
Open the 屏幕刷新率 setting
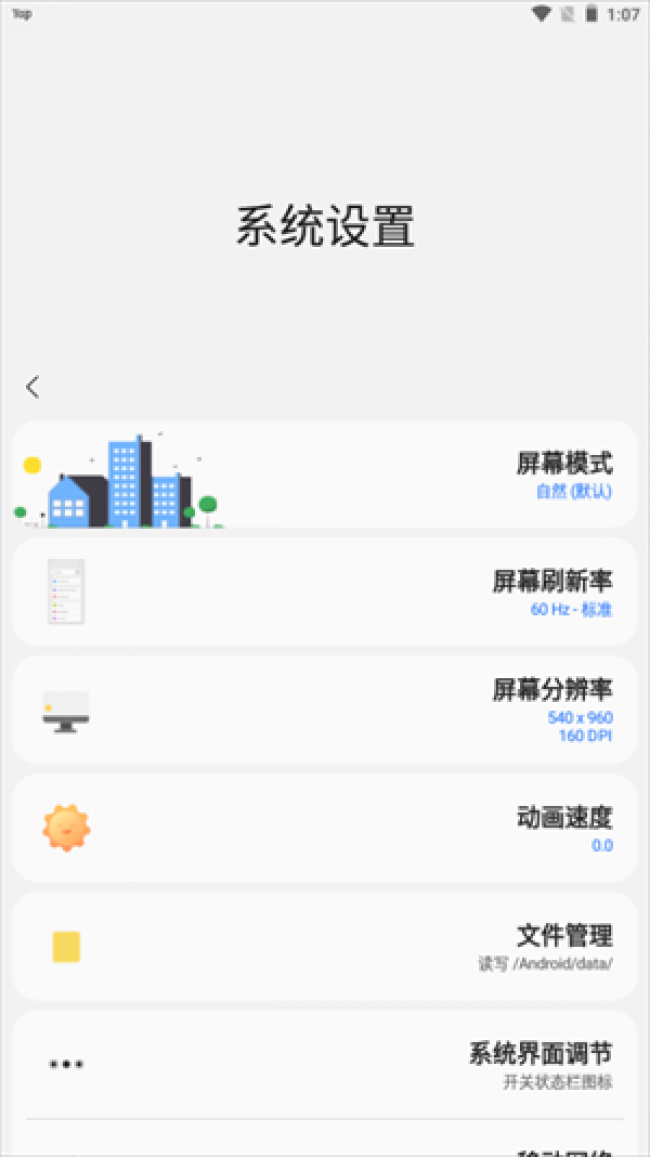[x=325, y=593]
